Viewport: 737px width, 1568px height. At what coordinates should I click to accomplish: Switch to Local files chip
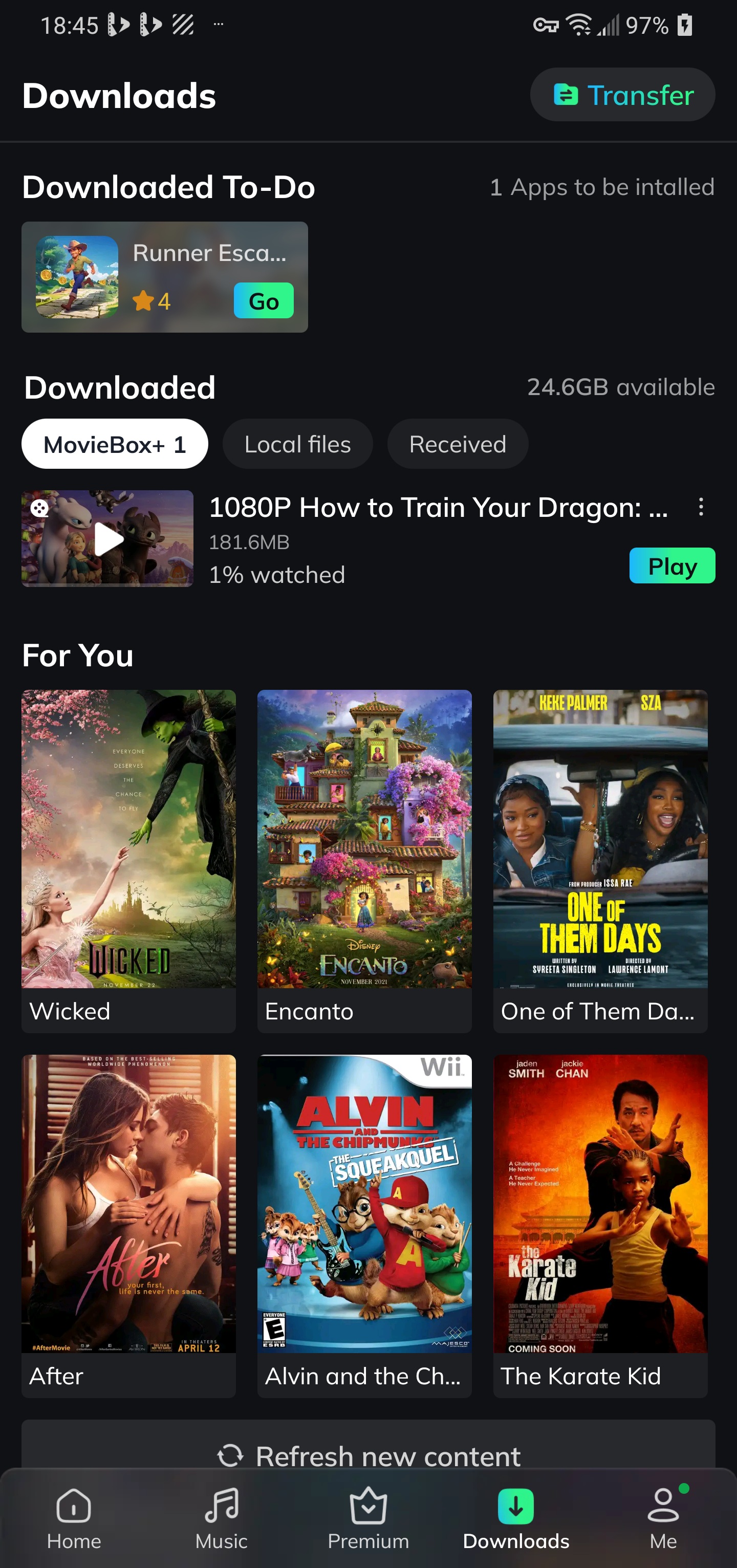297,444
